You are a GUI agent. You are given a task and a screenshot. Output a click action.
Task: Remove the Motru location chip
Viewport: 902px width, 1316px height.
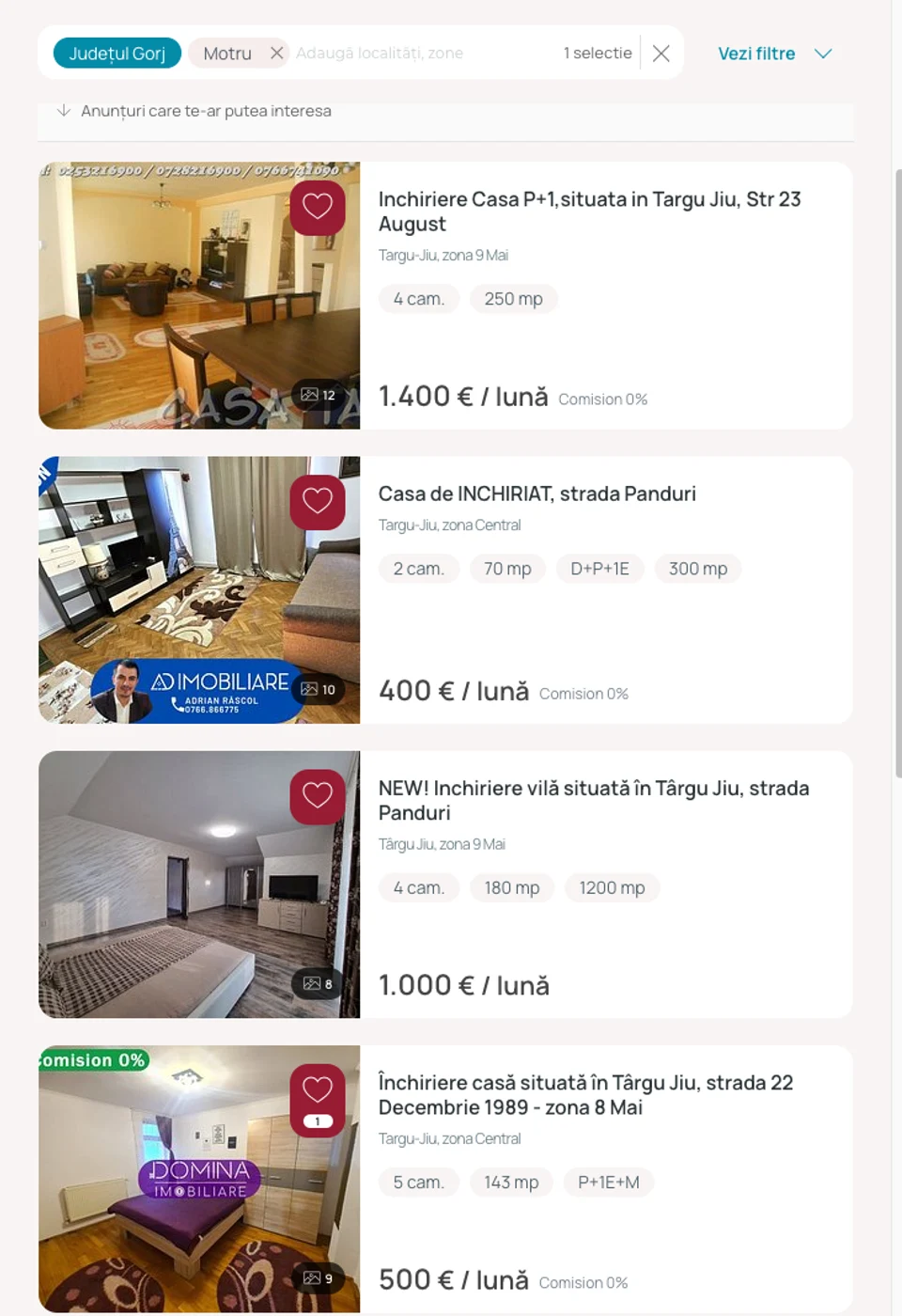276,54
